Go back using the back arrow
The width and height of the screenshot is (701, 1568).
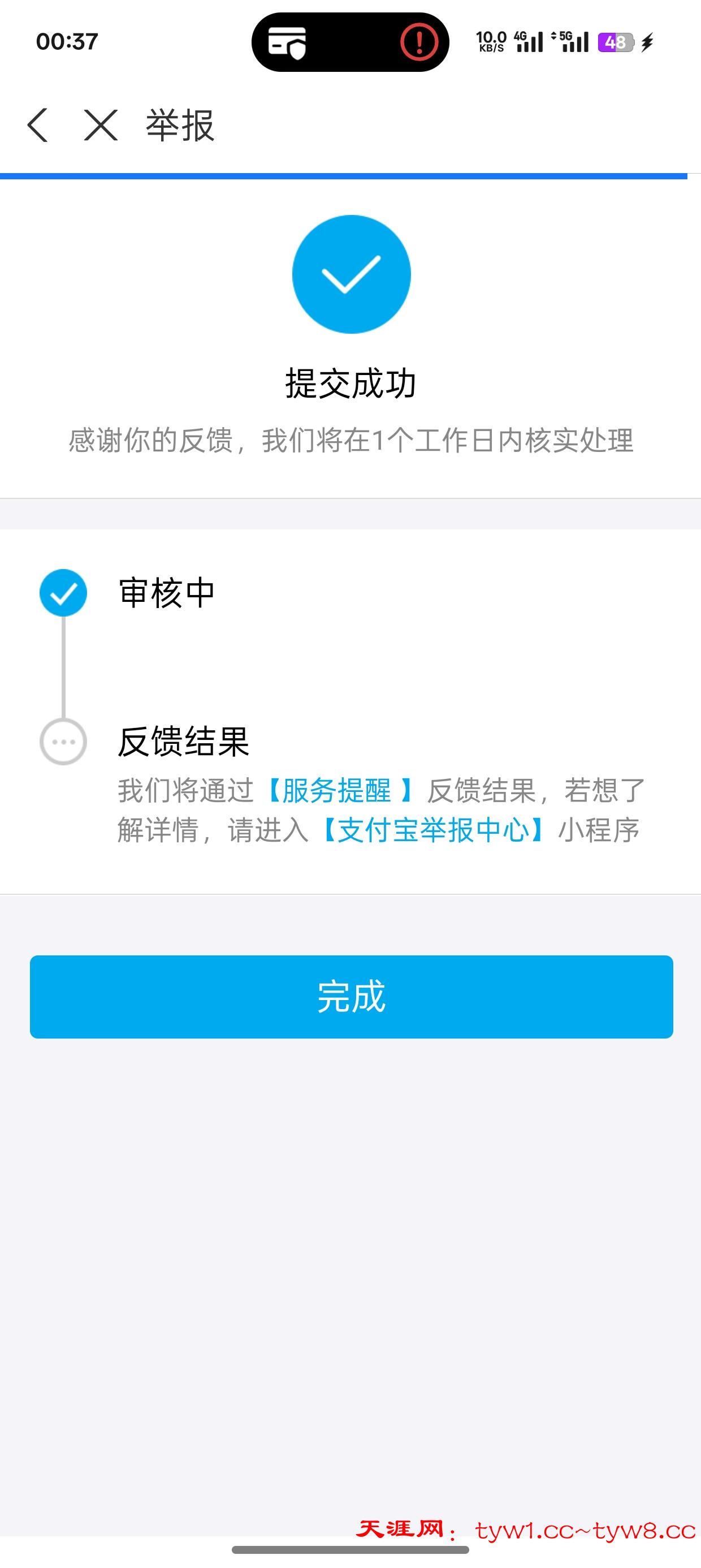(x=38, y=126)
